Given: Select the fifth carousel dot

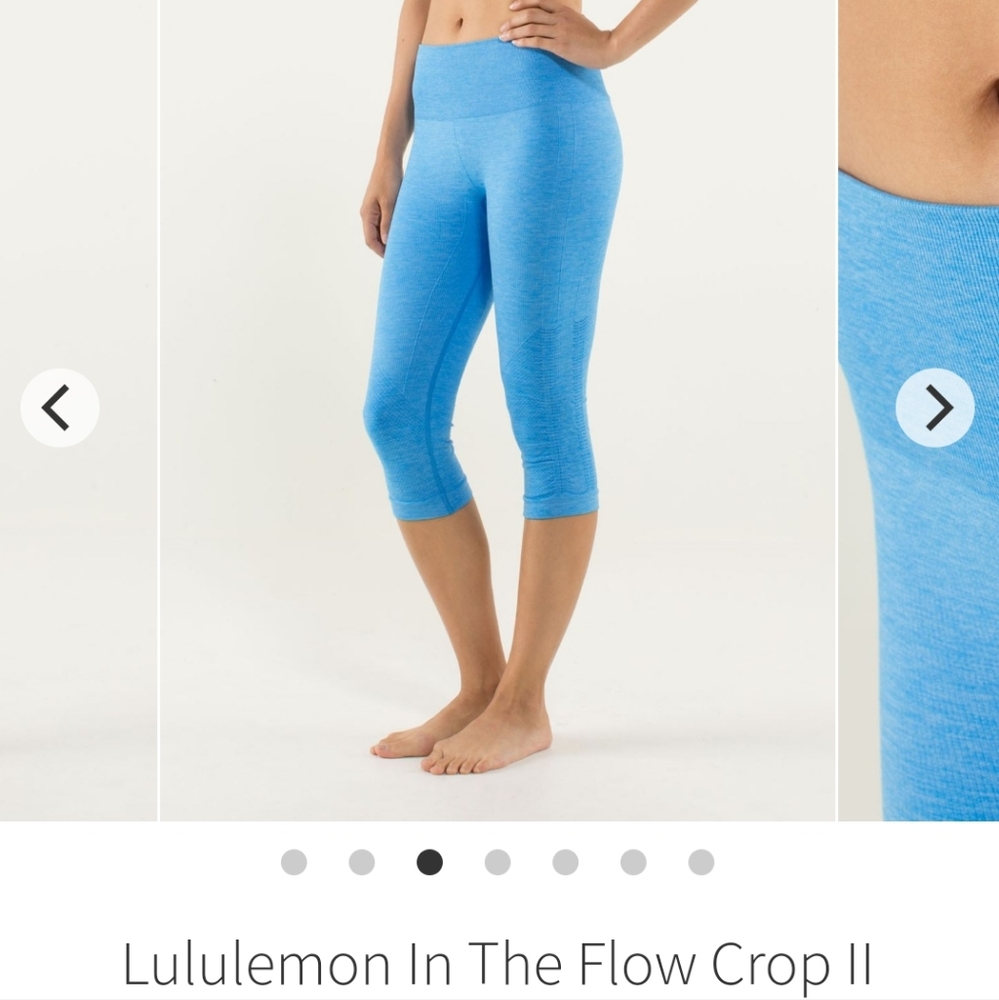Looking at the screenshot, I should tap(563, 861).
